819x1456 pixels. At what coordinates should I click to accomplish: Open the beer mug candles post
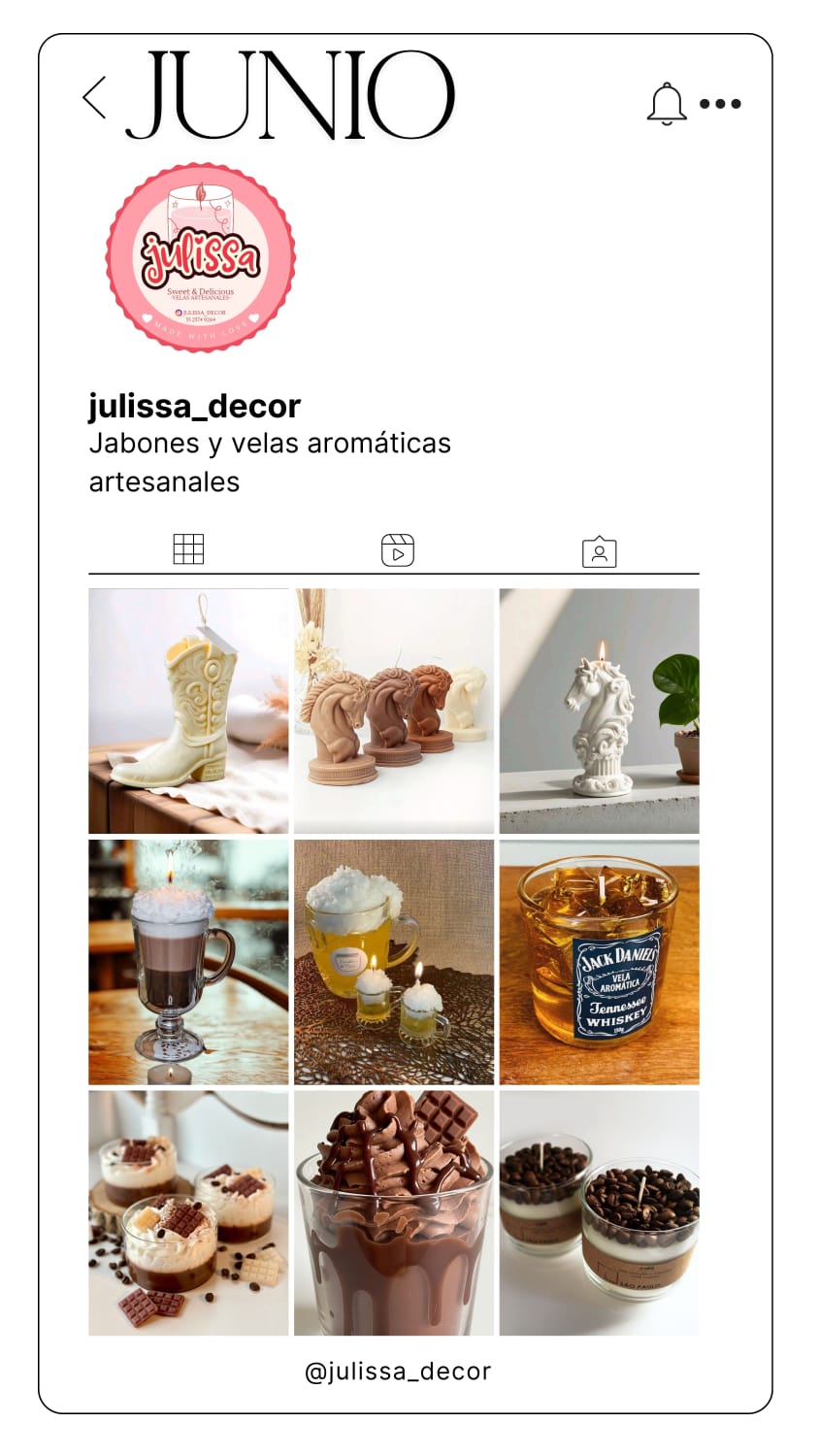[393, 959]
